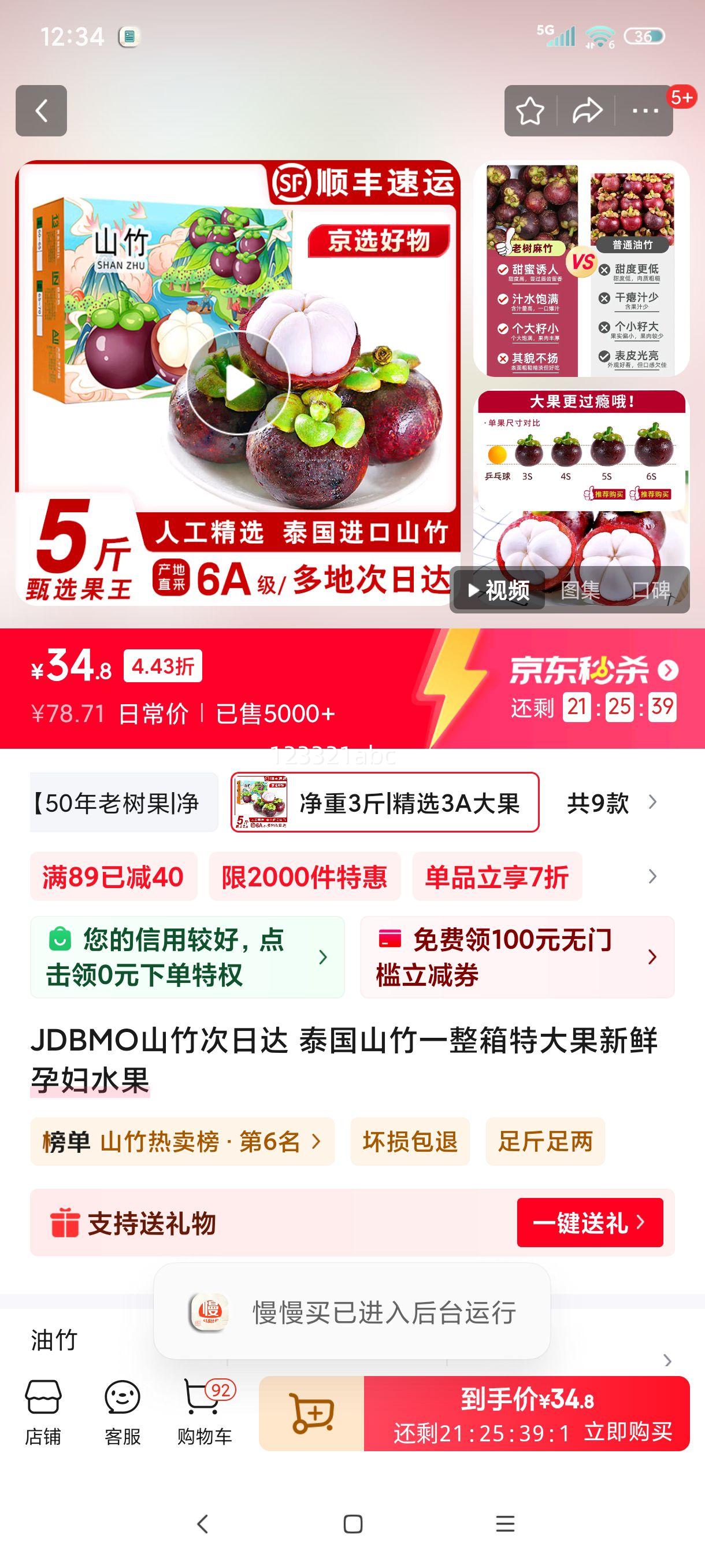Screen dimensions: 705x1568
Task: Tap the 一键送礼 gift button
Action: (589, 1222)
